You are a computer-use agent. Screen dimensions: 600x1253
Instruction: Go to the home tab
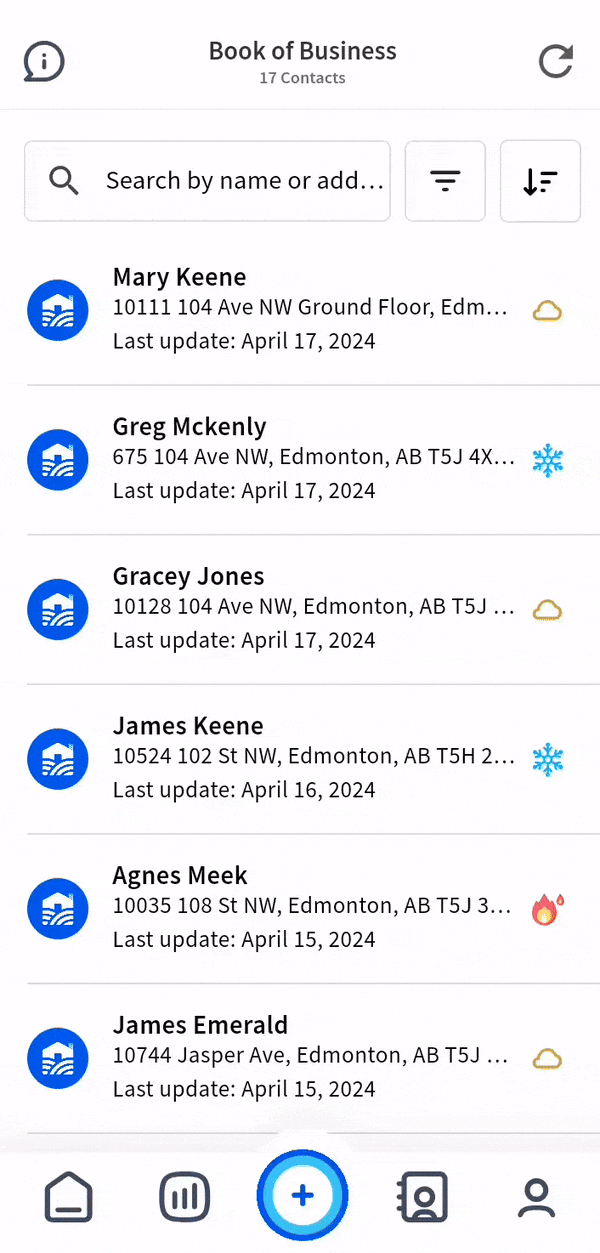[x=69, y=1196]
